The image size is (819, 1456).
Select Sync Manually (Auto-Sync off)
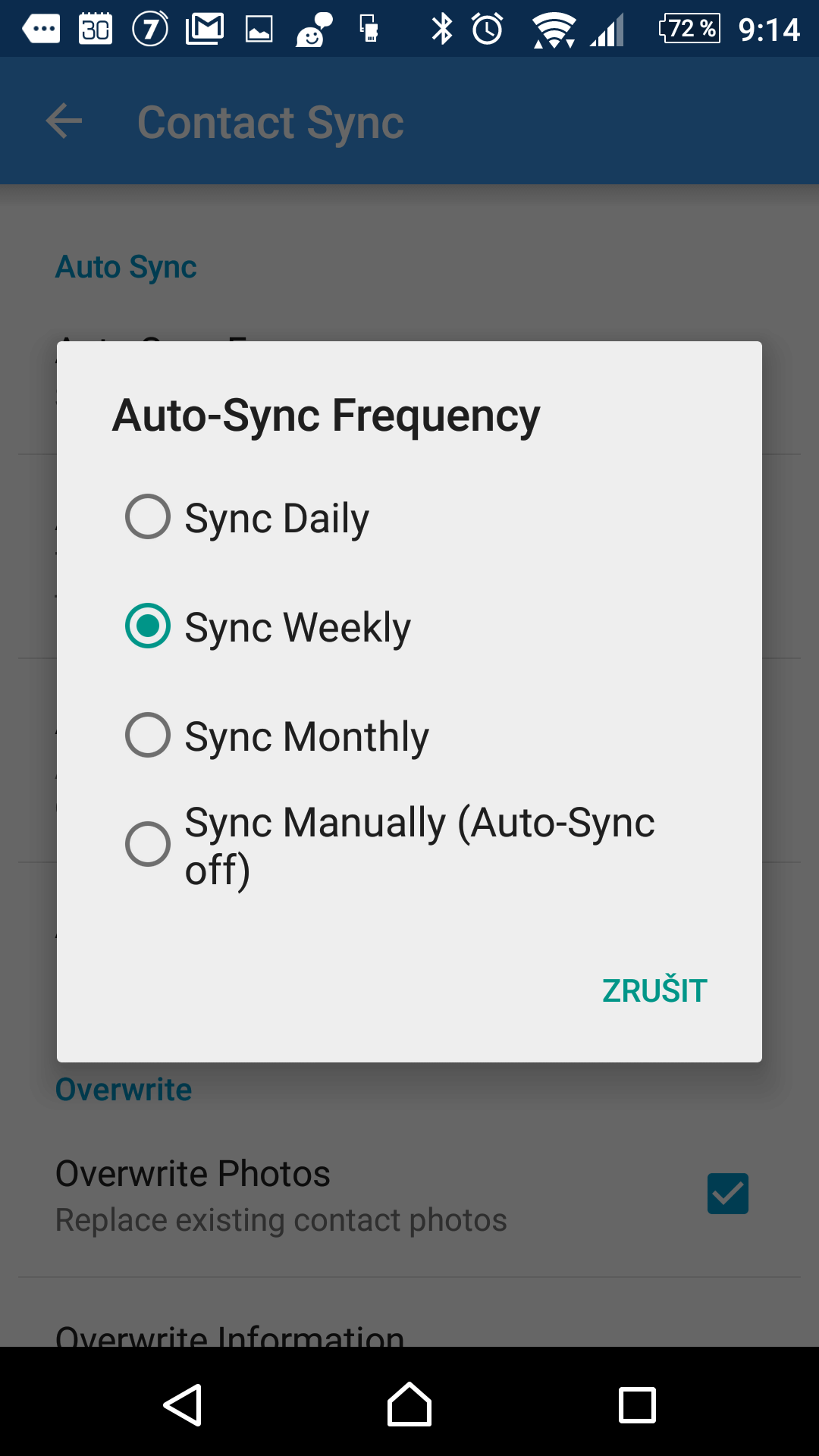409,845
